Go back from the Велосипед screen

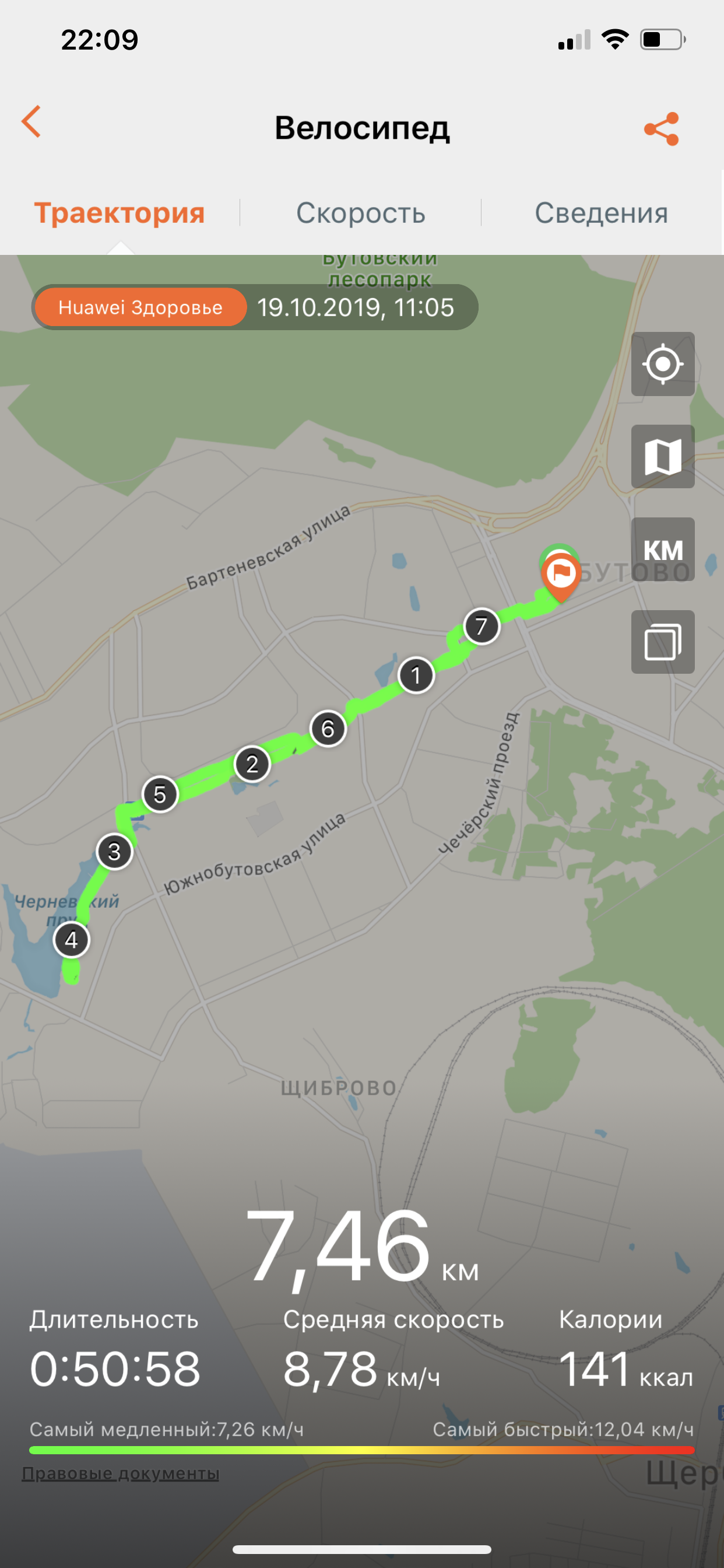(x=31, y=122)
